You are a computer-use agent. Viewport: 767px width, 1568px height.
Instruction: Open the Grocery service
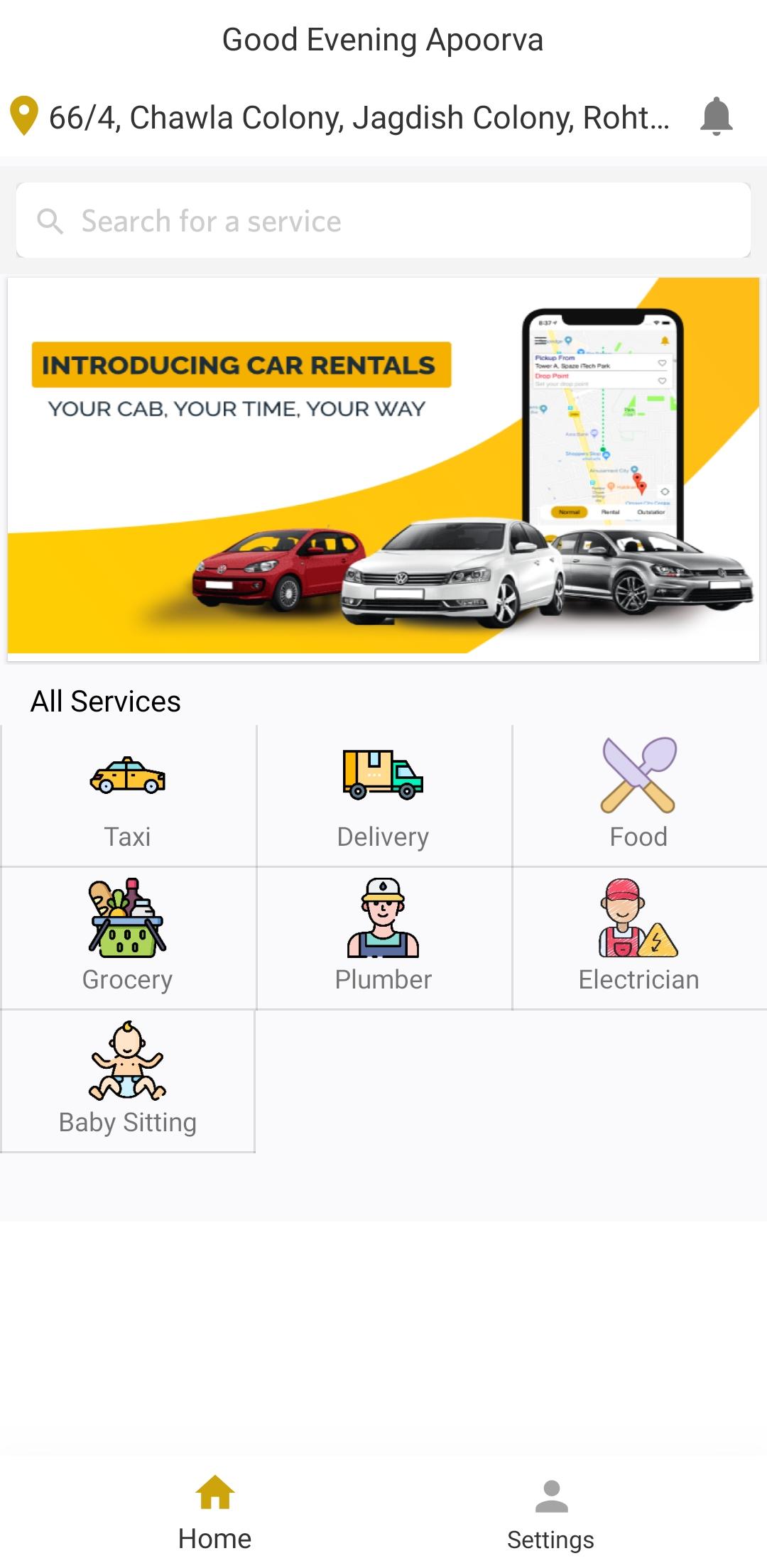128,938
